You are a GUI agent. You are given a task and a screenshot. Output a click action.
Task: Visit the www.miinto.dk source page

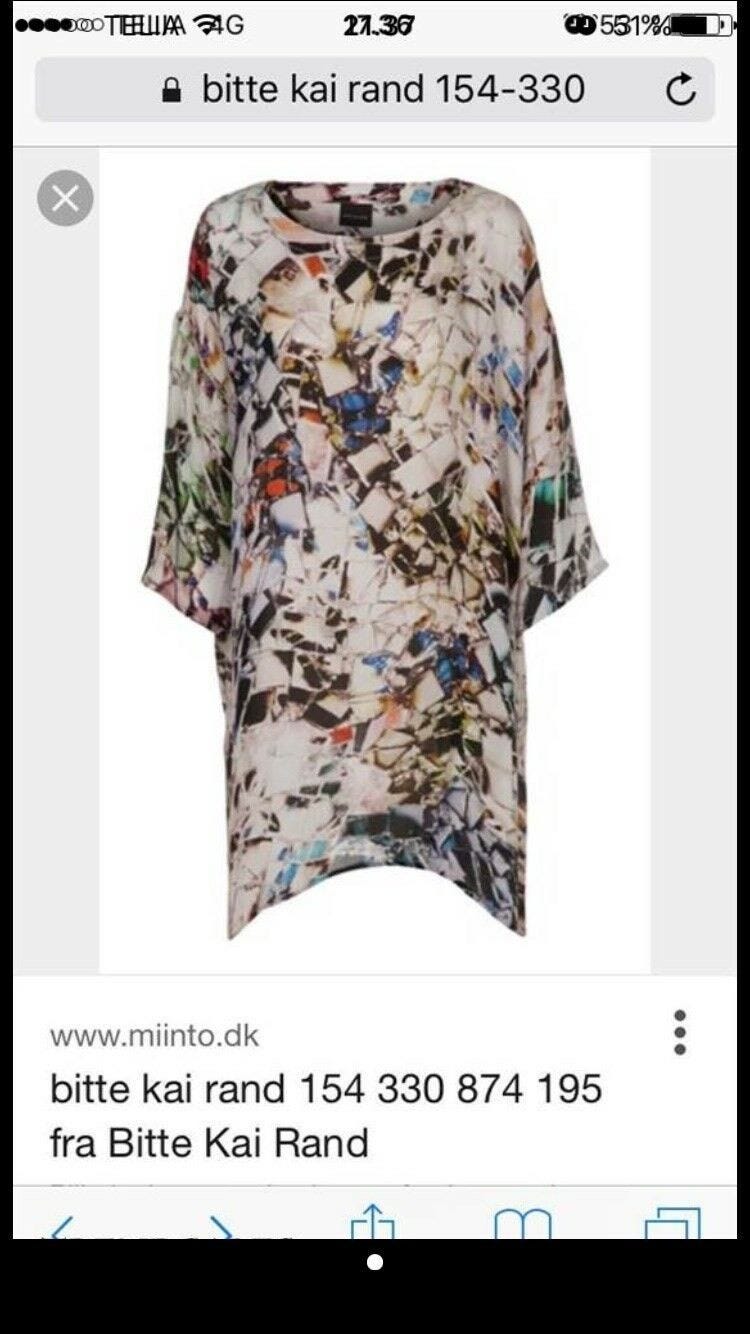point(154,1035)
